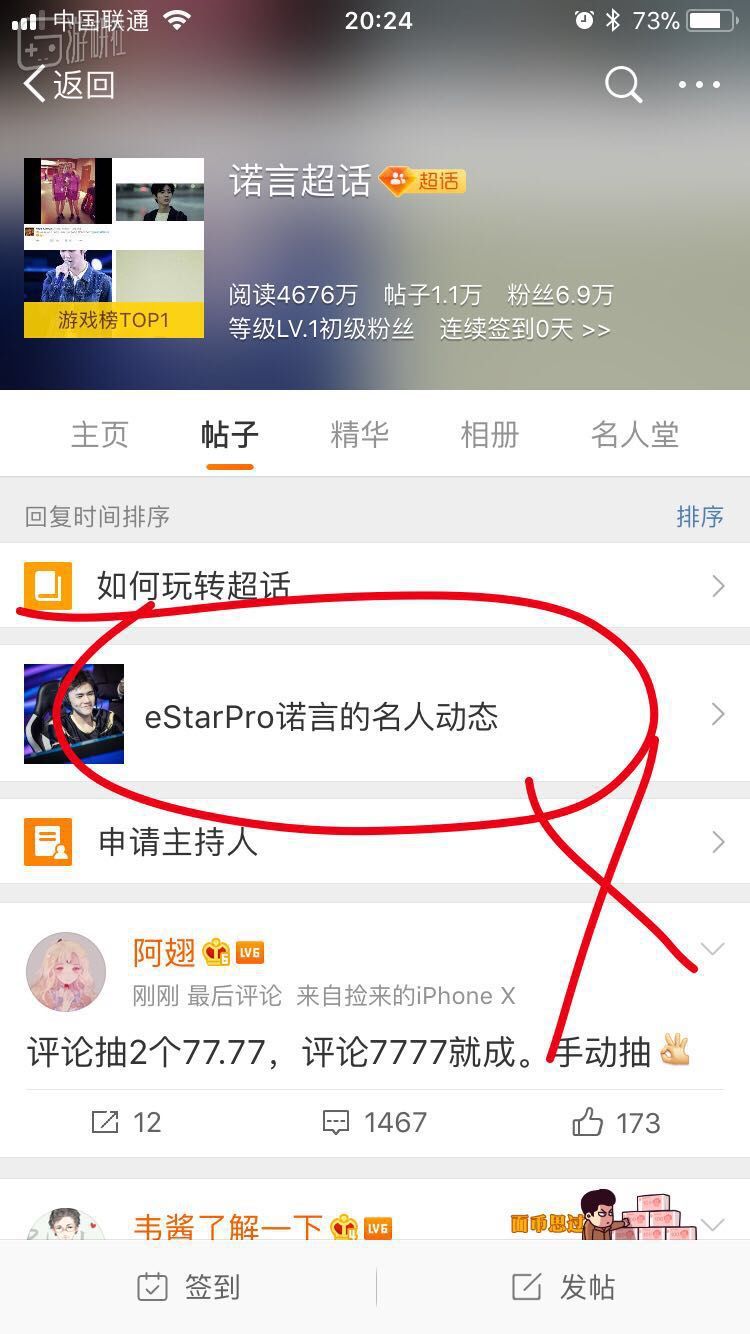This screenshot has width=750, height=1334.
Task: Like 阿翅's post with 173 likes
Action: [616, 1122]
